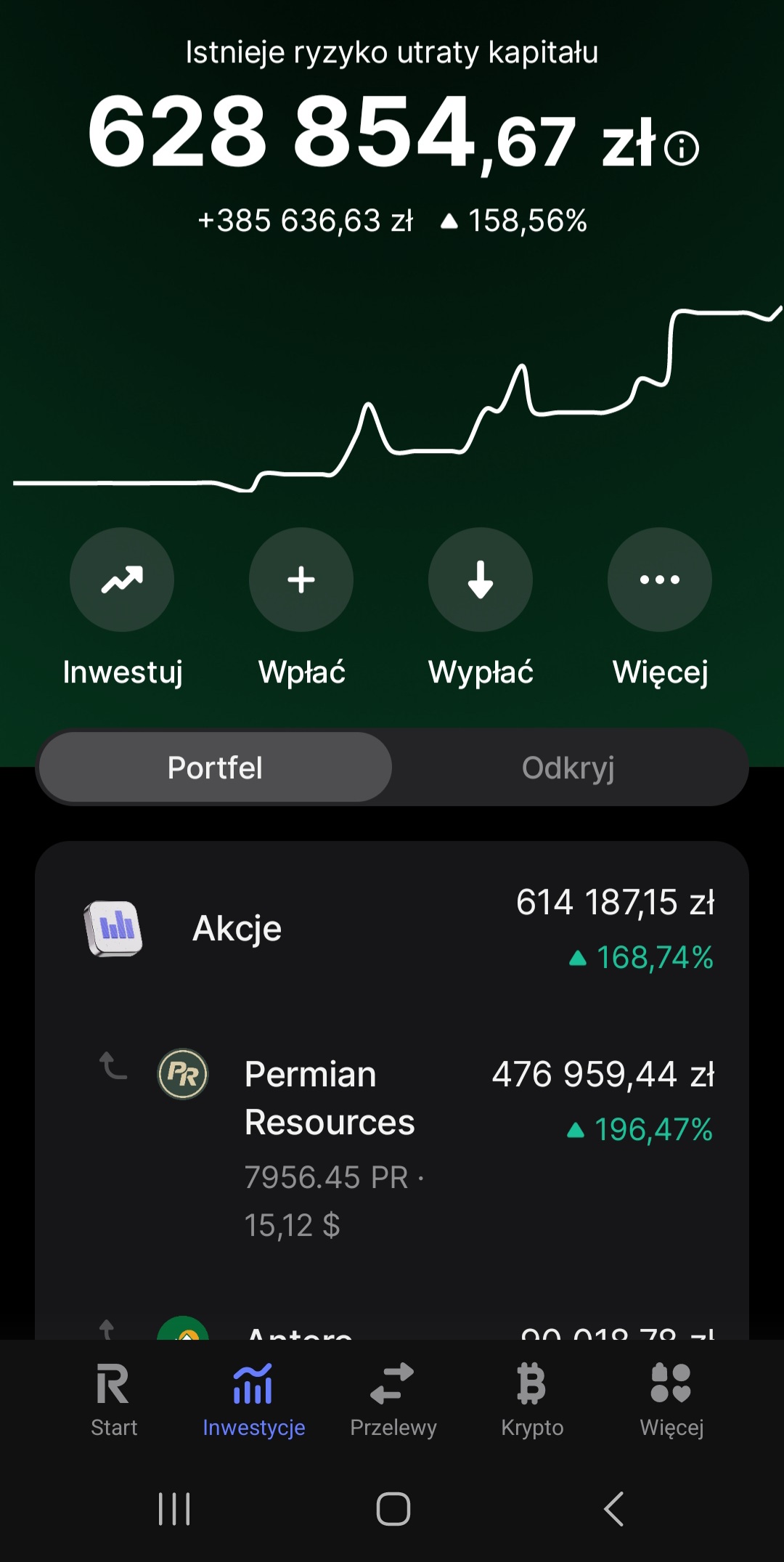Open the info icon next to the balance
The height and width of the screenshot is (1562, 784).
pyautogui.click(x=682, y=149)
